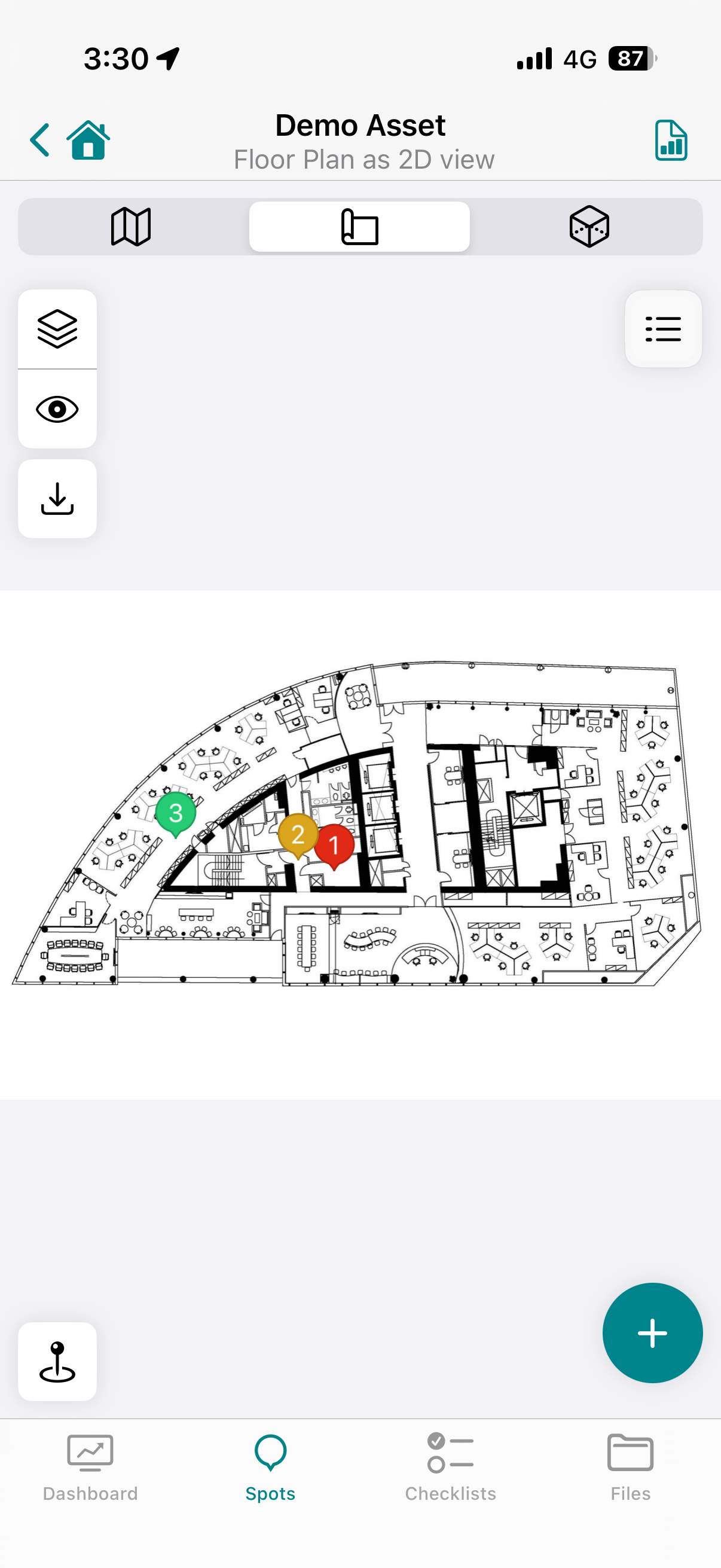Open the Checklists tab
Viewport: 721px width, 1568px height.
450,1468
